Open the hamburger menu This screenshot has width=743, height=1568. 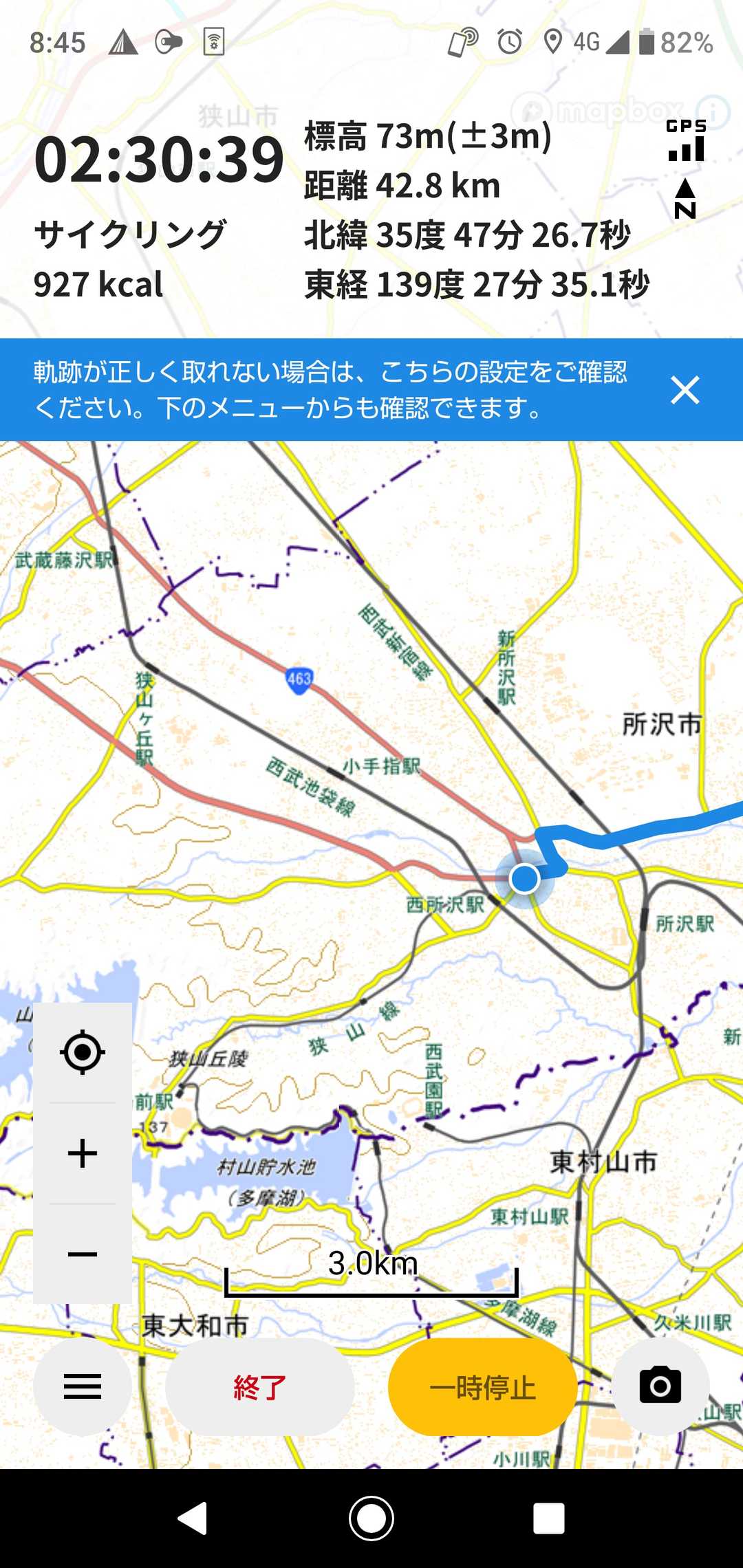point(83,1386)
